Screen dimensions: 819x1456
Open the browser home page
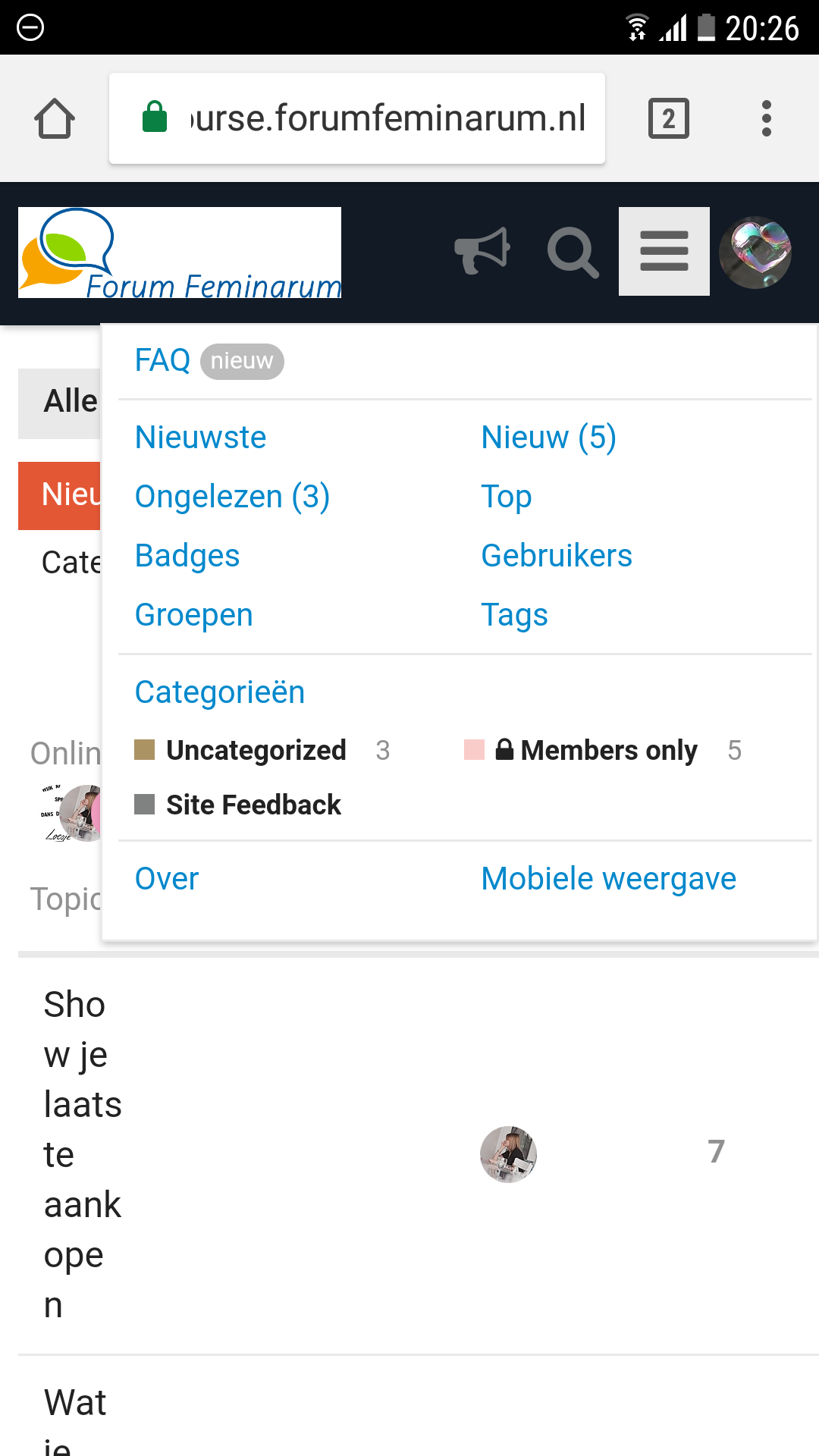(x=55, y=118)
